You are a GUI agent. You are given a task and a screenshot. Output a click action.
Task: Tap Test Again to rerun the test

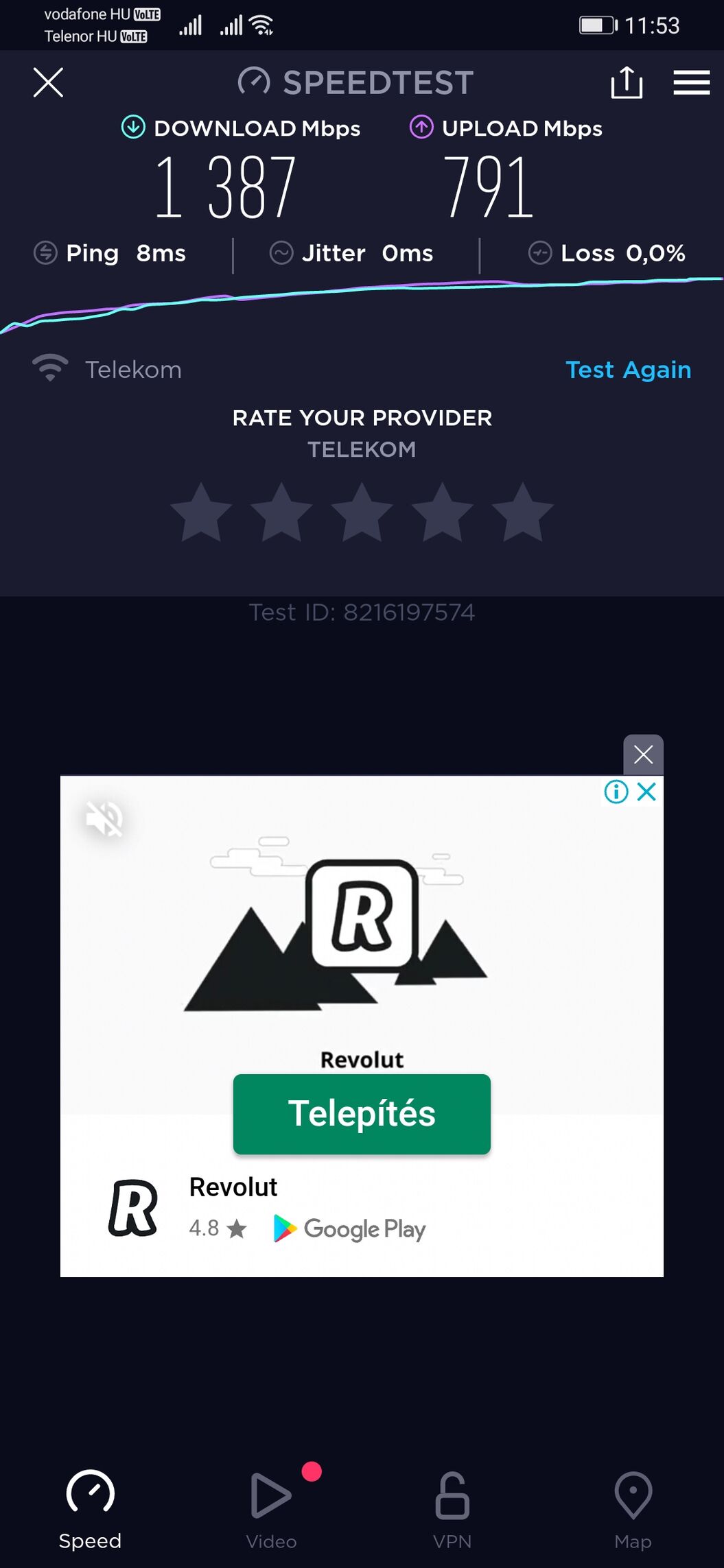[x=627, y=370]
